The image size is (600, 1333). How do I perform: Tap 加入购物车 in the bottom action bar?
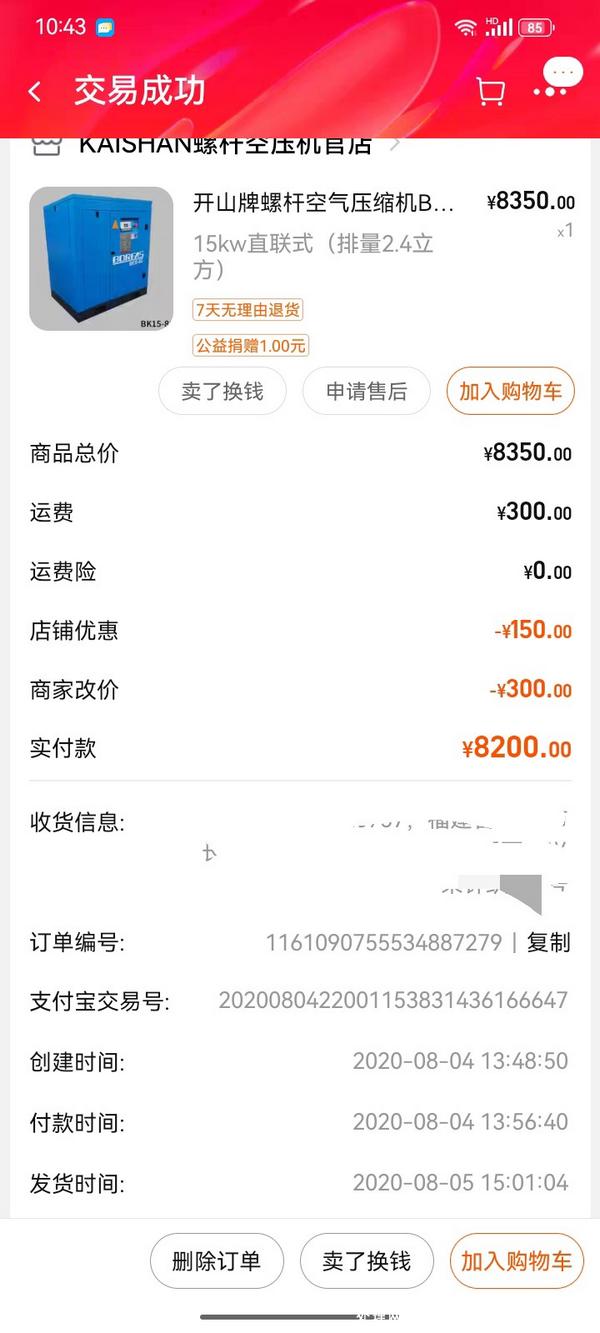click(516, 1261)
